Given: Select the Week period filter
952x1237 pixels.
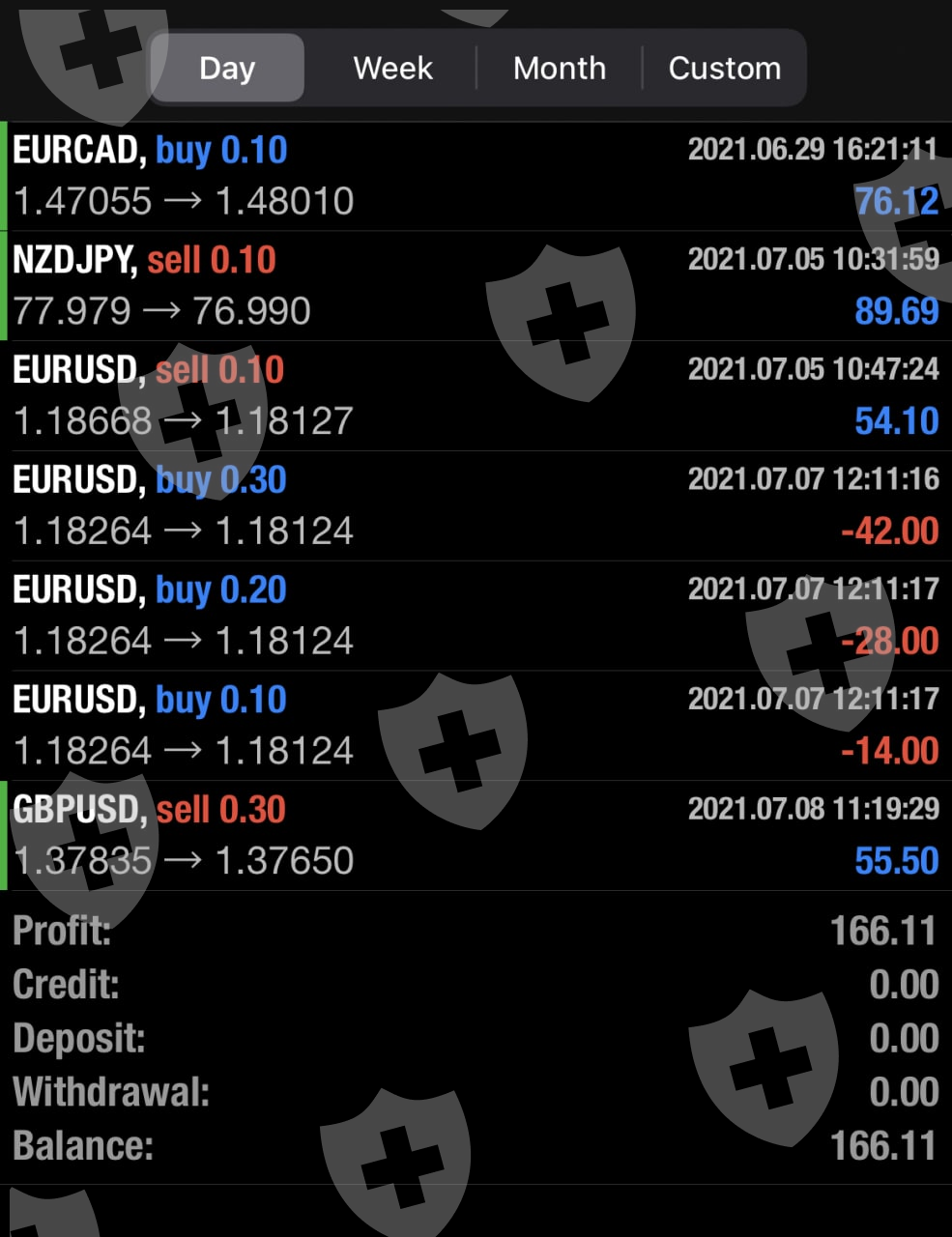Looking at the screenshot, I should [x=392, y=69].
